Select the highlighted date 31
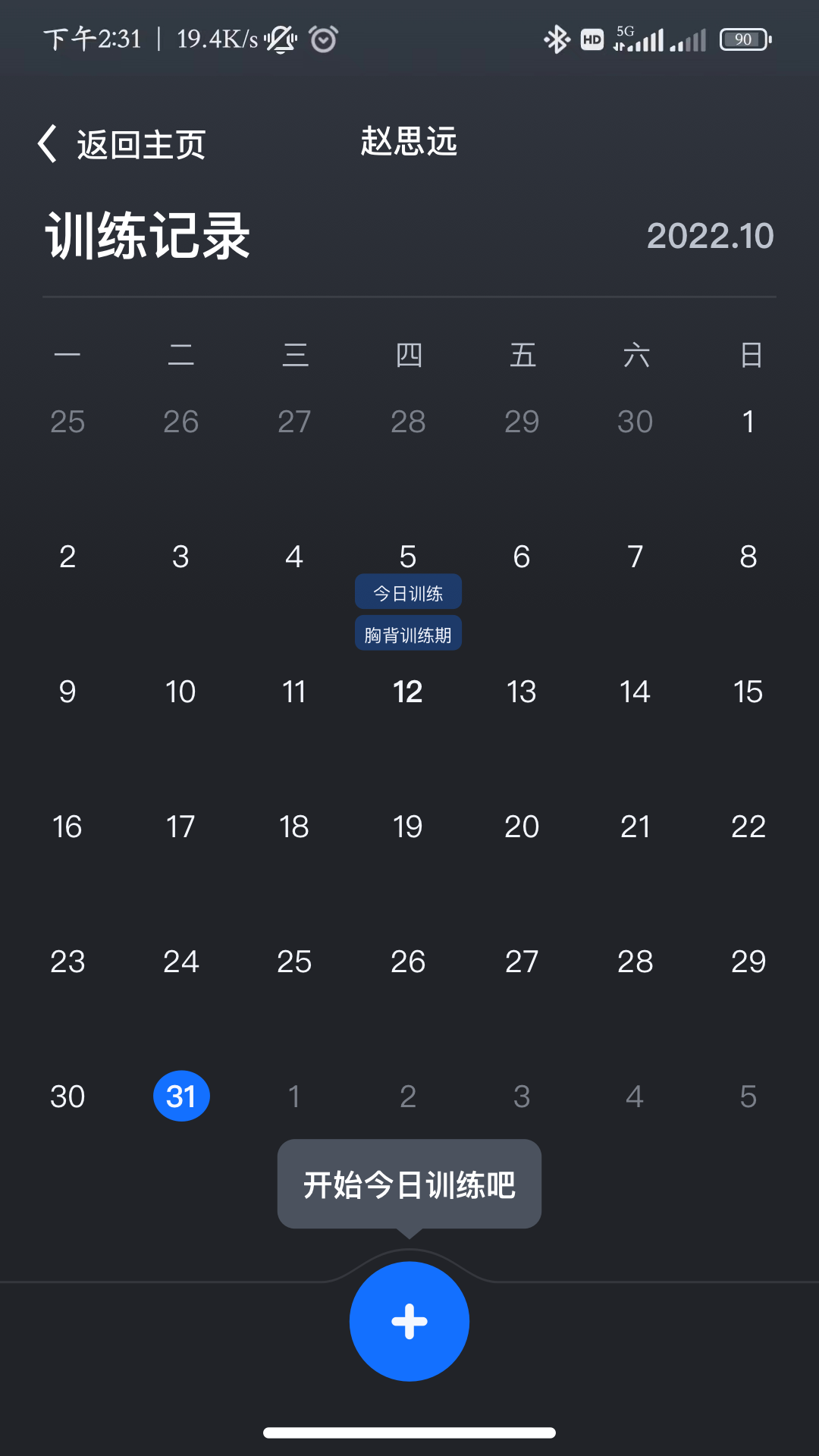The height and width of the screenshot is (1456, 819). pos(180,1095)
